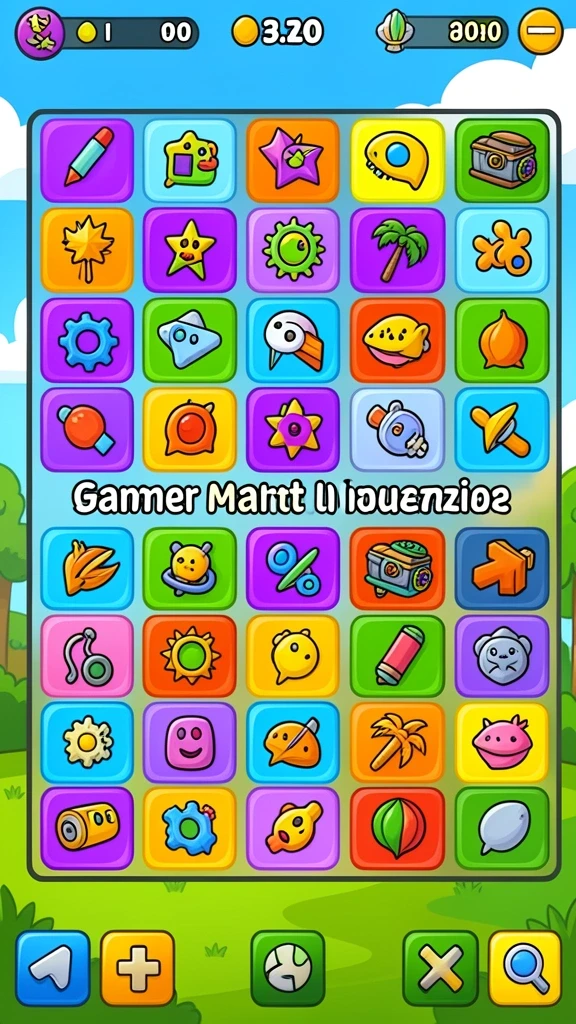The image size is (576, 1024).
Task: Tap the blue gear tile on the purple background
Action: point(87,340)
